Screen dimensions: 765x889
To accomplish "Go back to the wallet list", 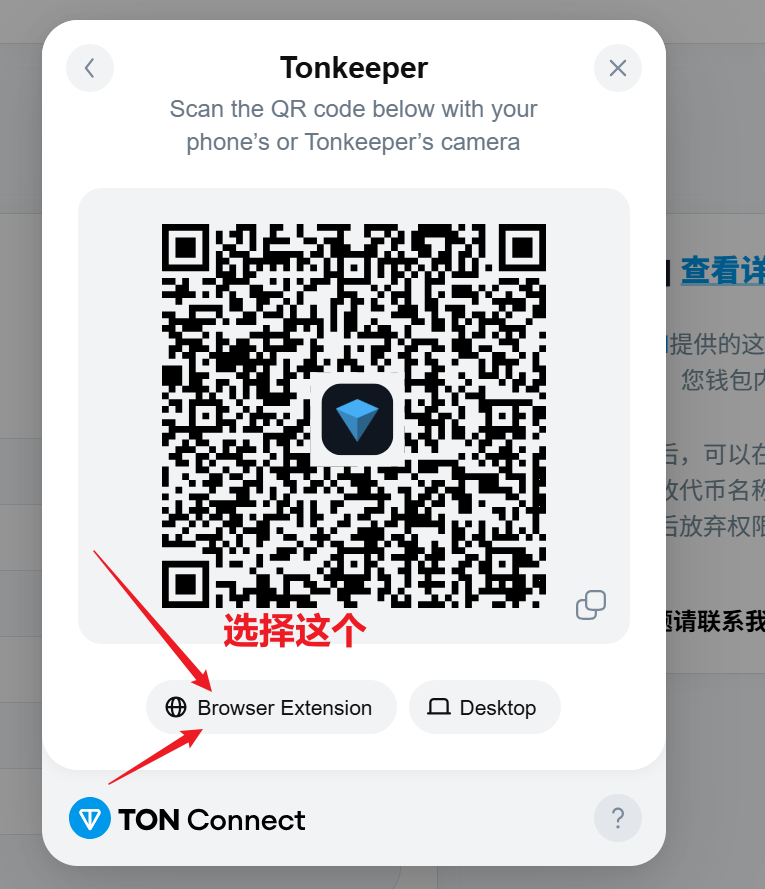I will [90, 68].
